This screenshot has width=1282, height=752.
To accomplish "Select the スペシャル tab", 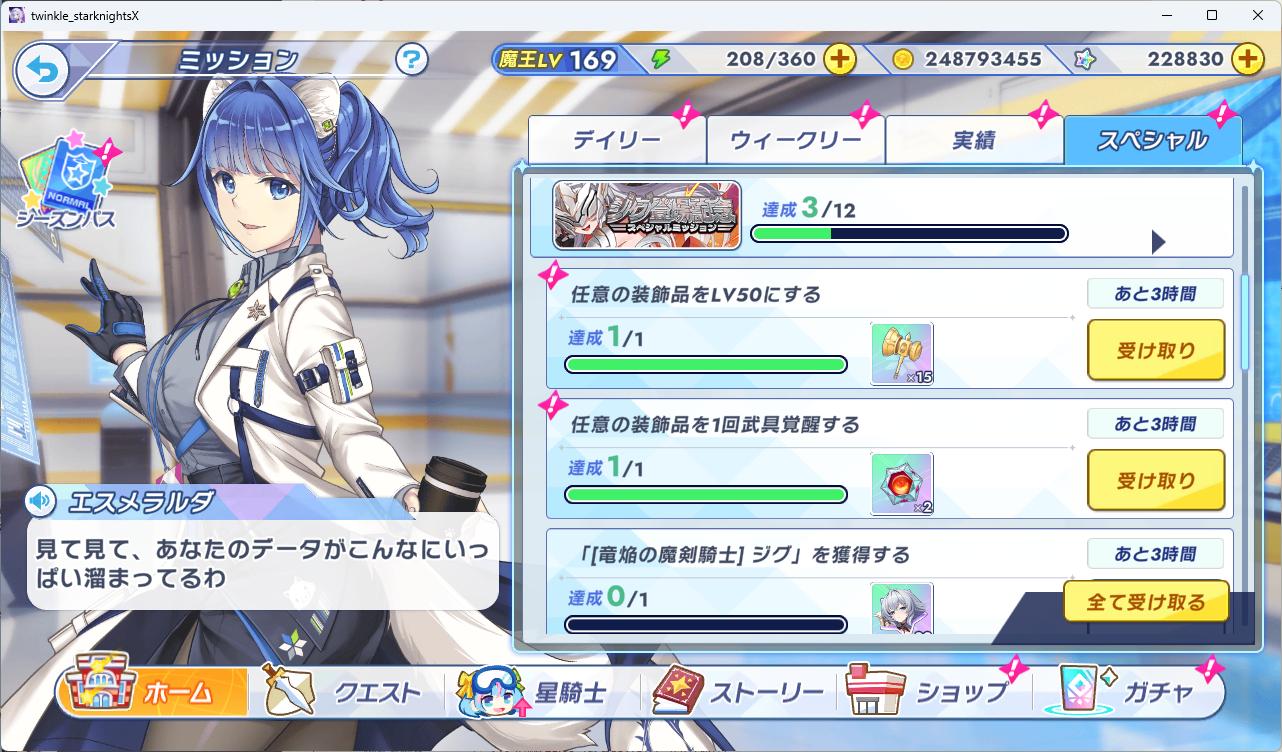I will tap(1152, 140).
